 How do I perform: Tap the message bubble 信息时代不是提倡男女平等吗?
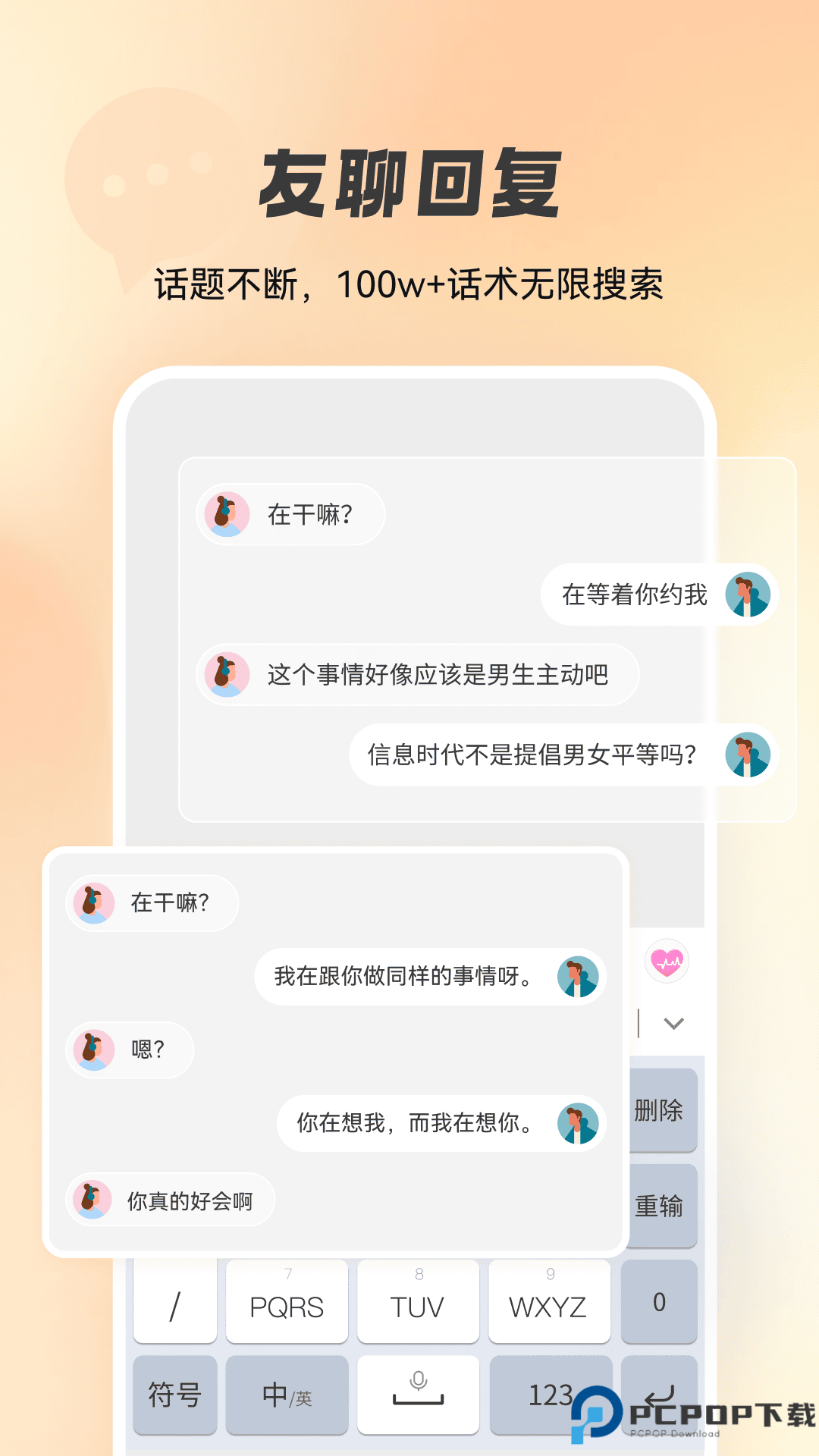[x=531, y=755]
